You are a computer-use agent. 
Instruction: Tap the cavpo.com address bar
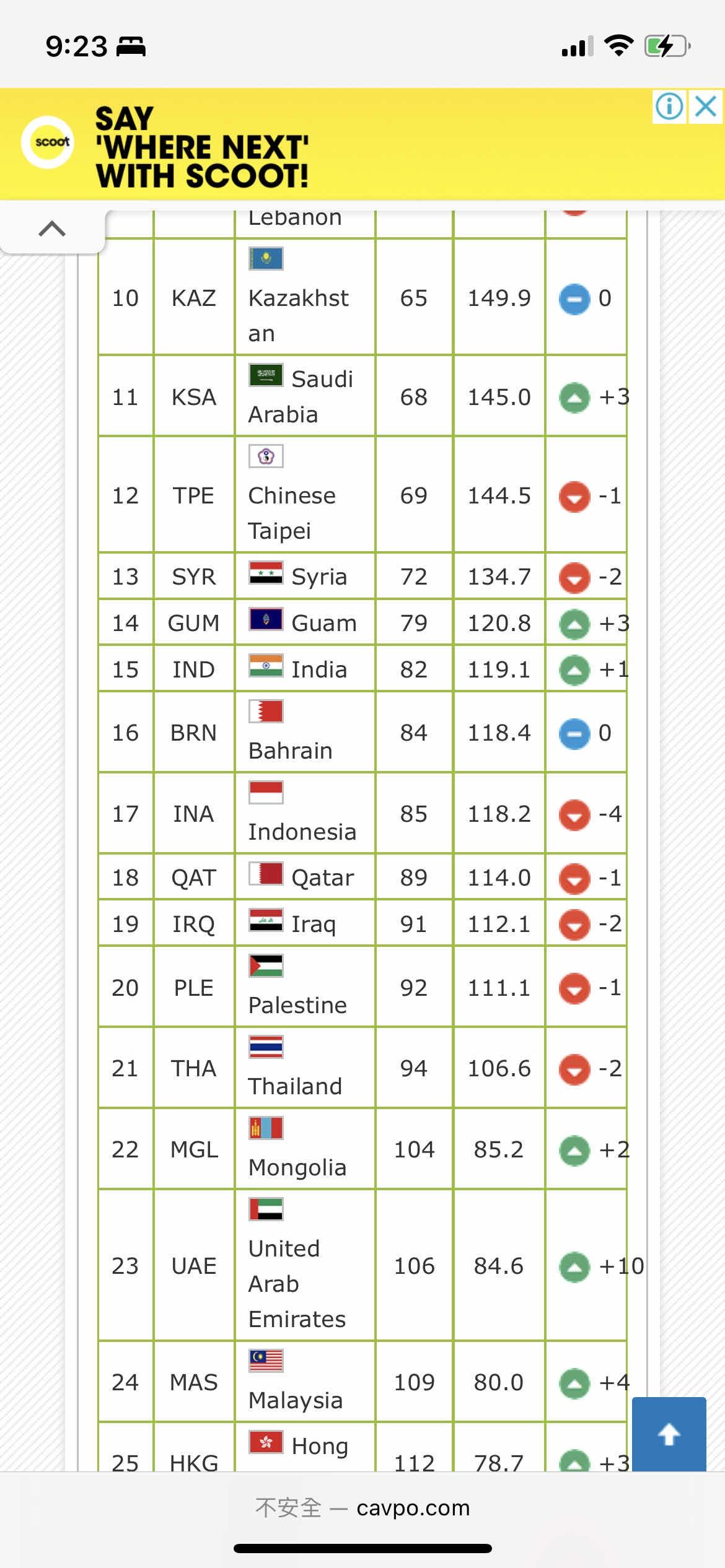tap(362, 1508)
